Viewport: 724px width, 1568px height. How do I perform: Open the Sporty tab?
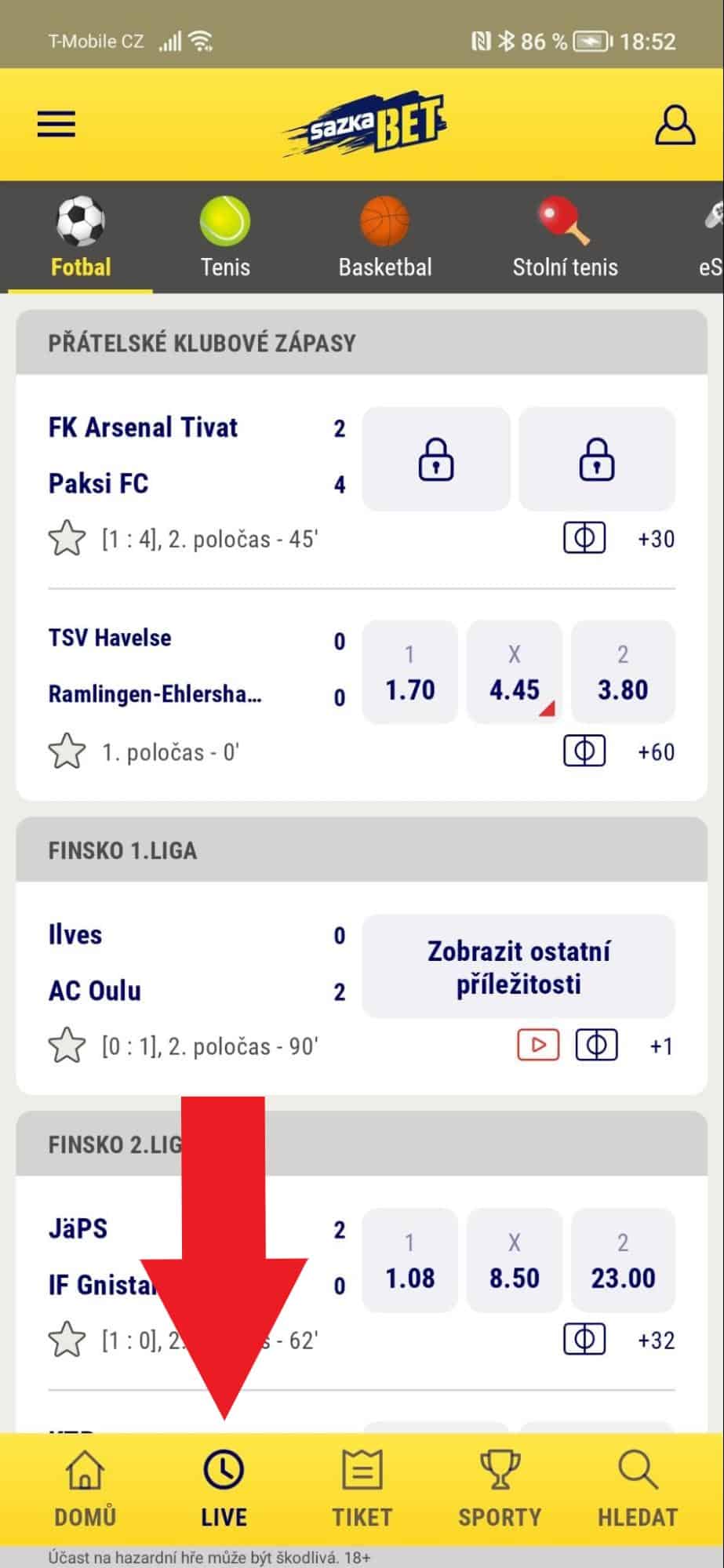click(500, 1489)
